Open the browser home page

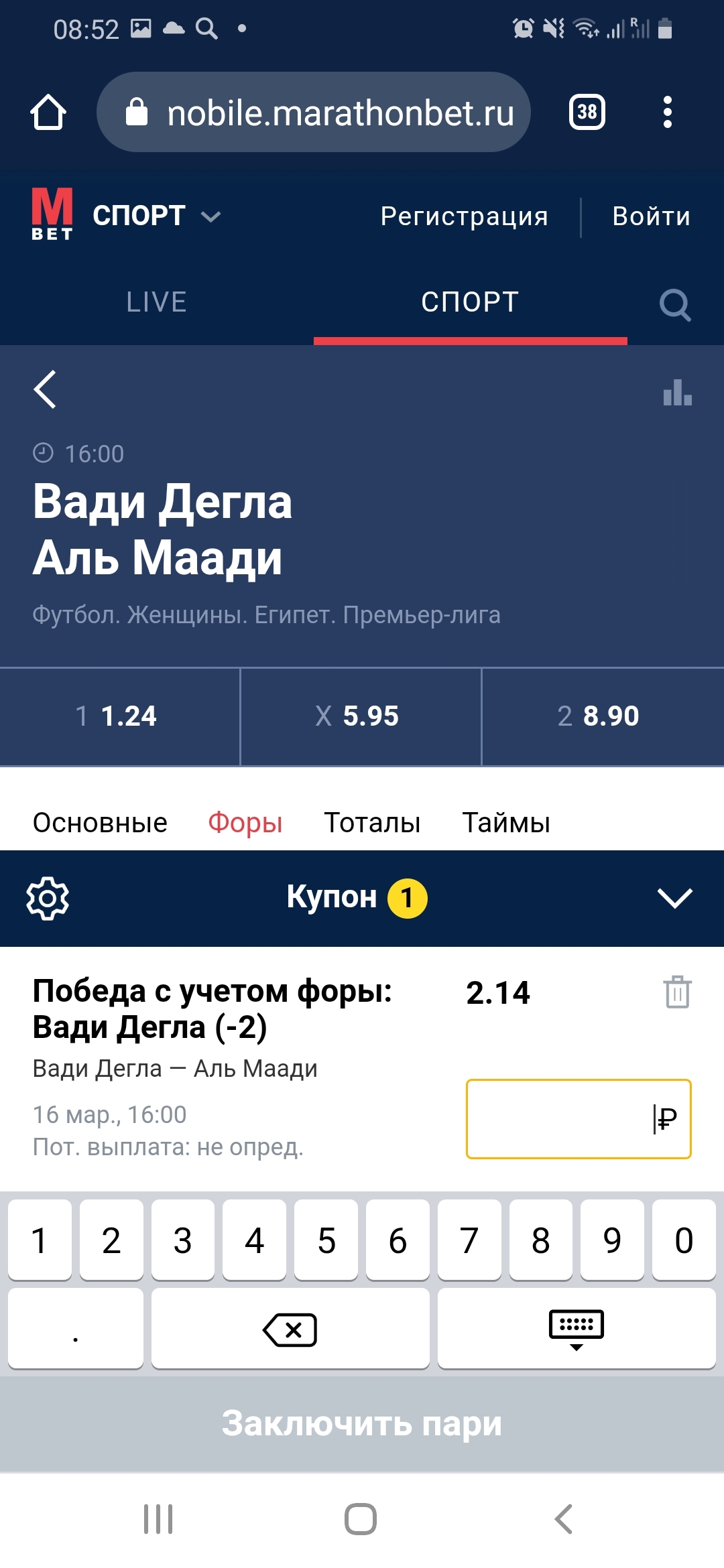click(x=48, y=112)
